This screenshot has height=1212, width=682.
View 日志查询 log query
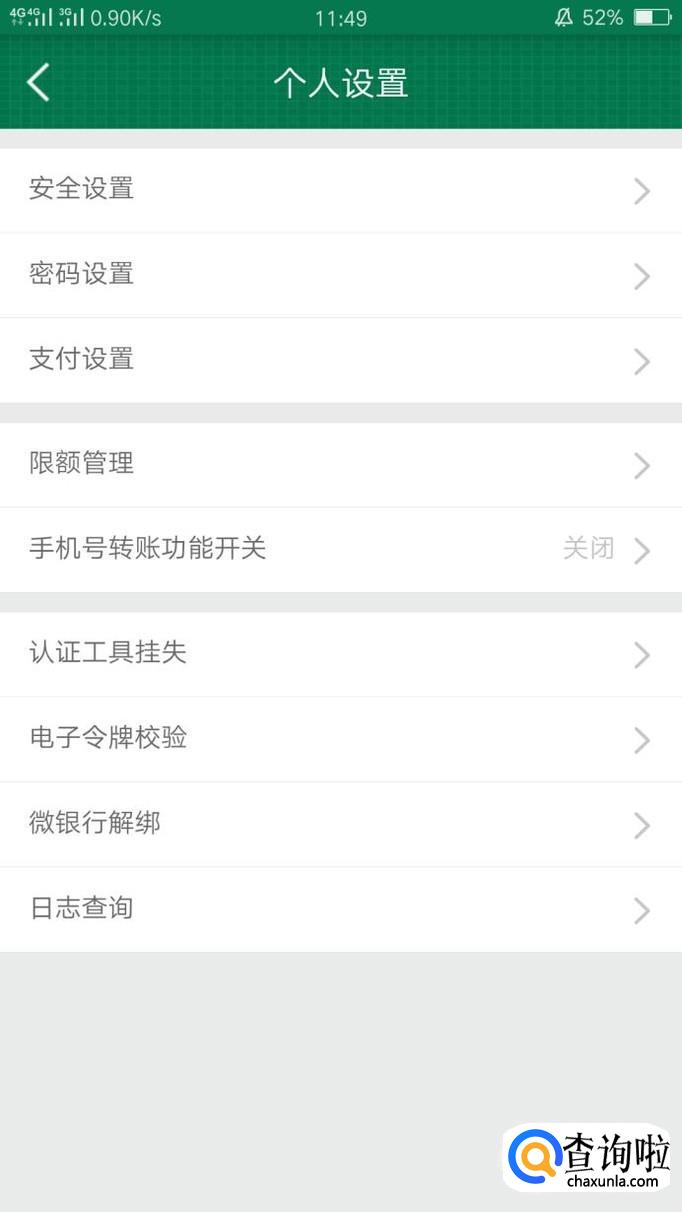(x=340, y=909)
